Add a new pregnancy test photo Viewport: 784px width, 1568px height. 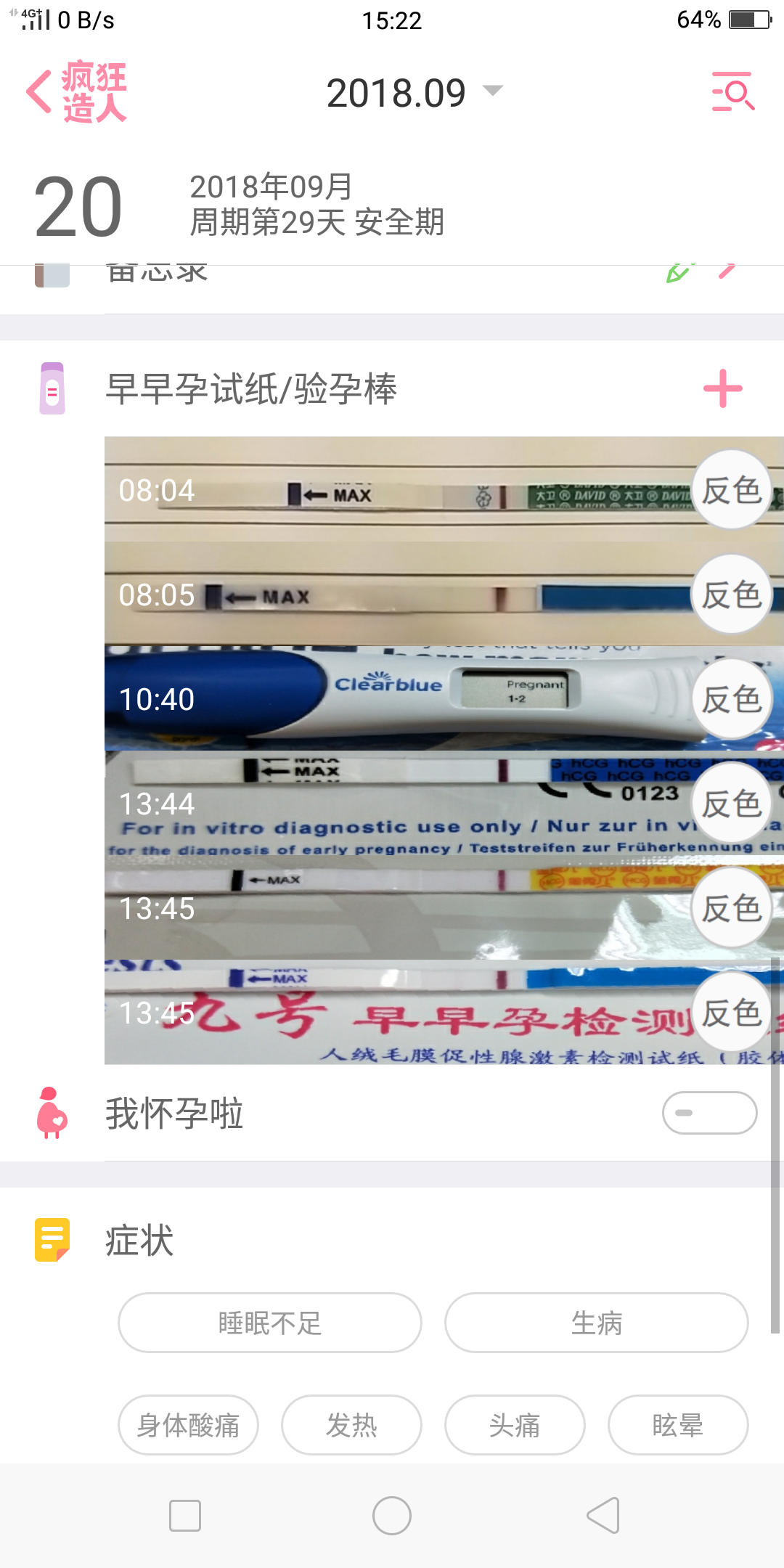coord(723,388)
